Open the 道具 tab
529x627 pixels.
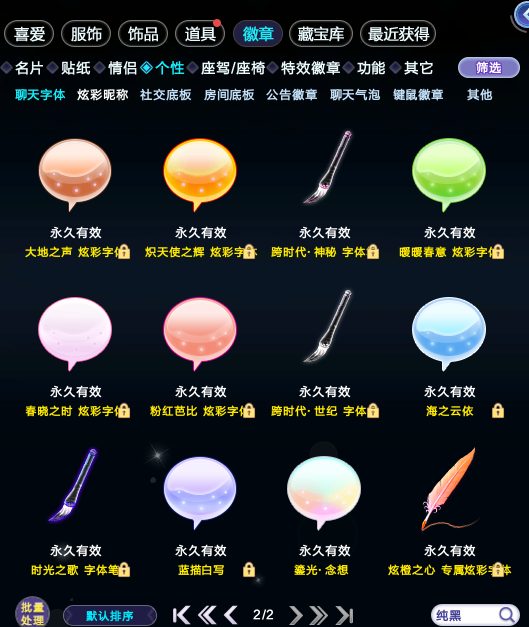coord(200,34)
